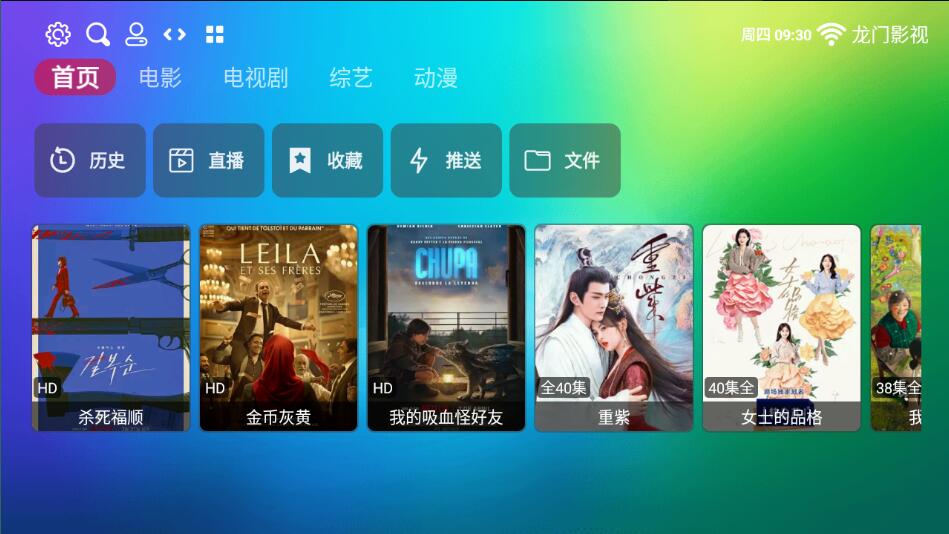The image size is (949, 534).
Task: Switch to the 综艺 tab
Action: [x=351, y=78]
